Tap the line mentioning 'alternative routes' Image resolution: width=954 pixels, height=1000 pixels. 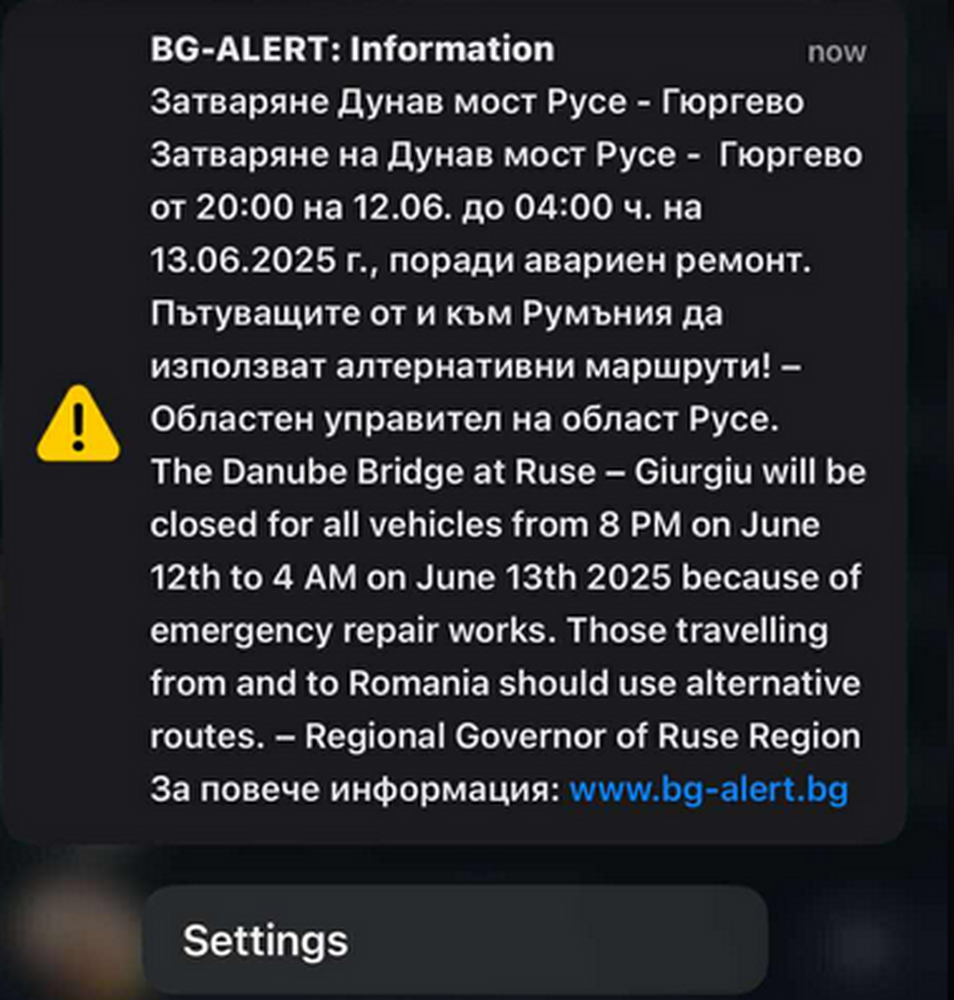tap(500, 683)
